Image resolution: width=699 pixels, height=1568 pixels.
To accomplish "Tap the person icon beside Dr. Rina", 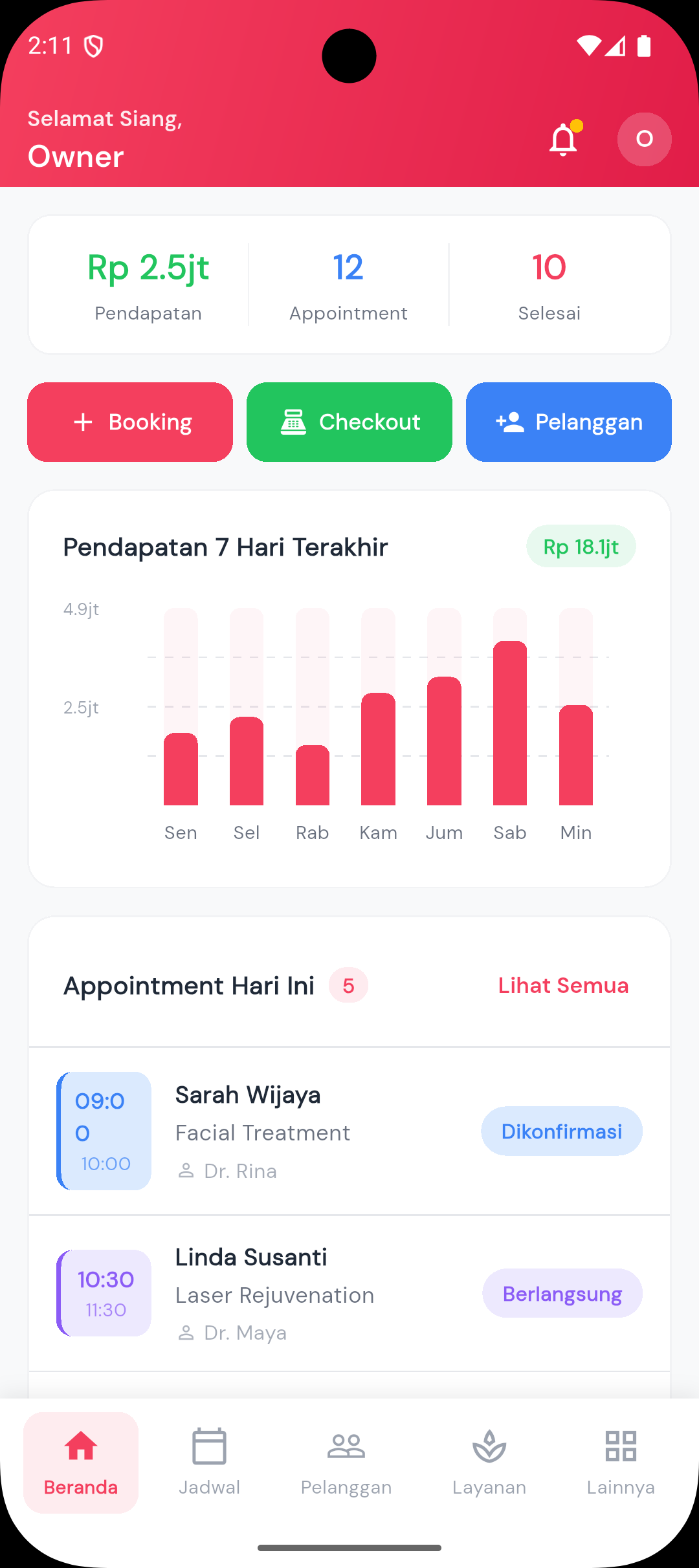I will (186, 1171).
